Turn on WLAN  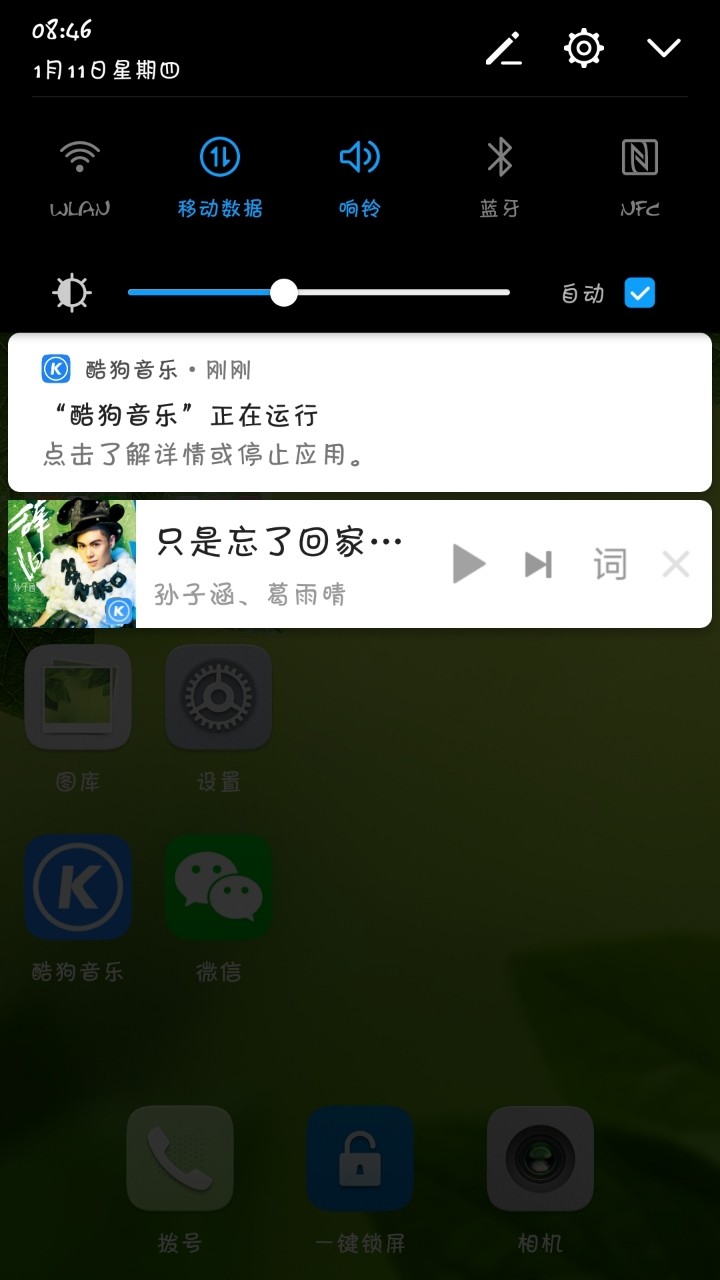click(x=80, y=176)
